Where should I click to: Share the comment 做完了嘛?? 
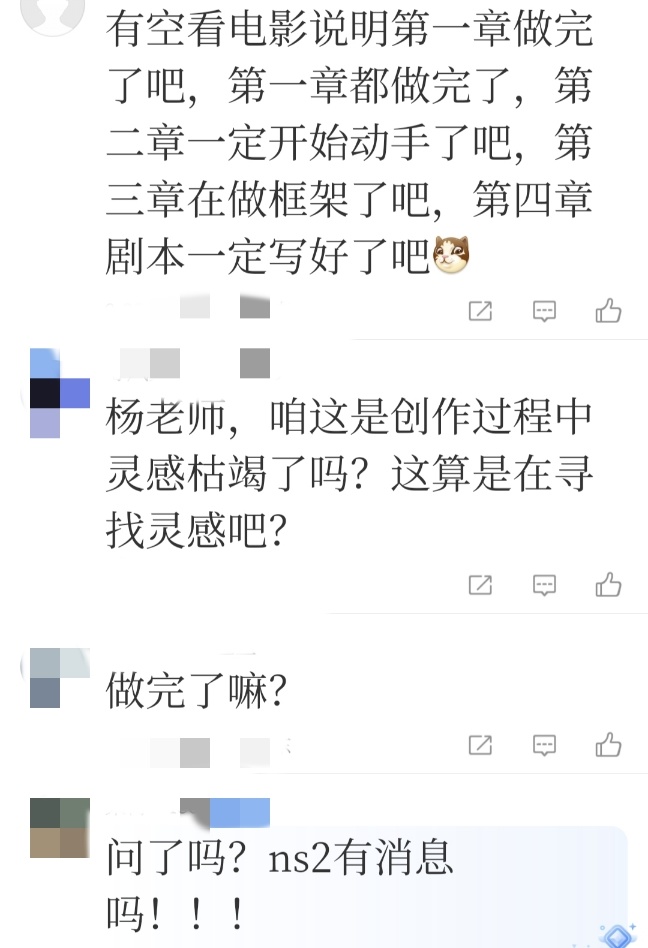click(480, 744)
